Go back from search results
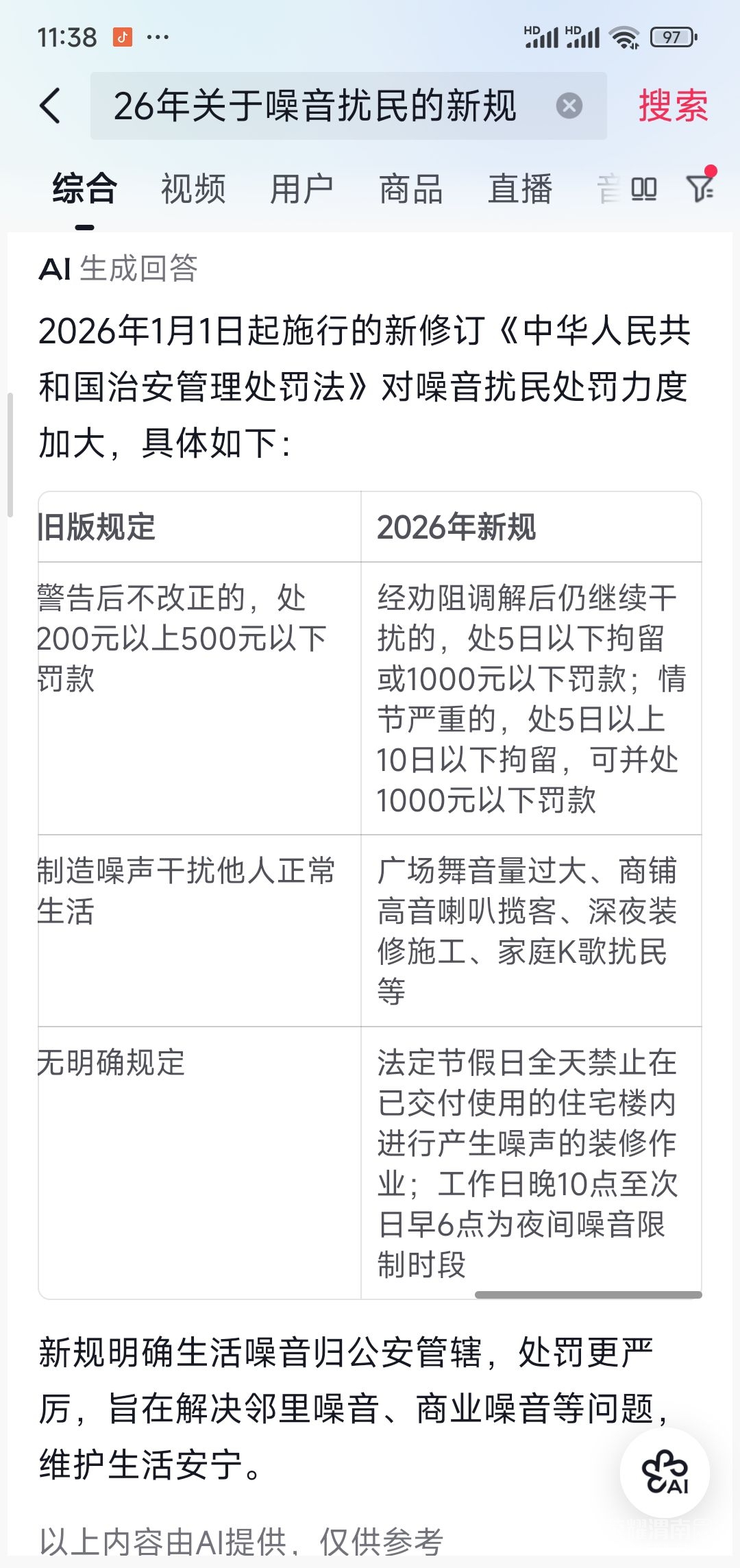This screenshot has height=1568, width=740. (x=51, y=106)
